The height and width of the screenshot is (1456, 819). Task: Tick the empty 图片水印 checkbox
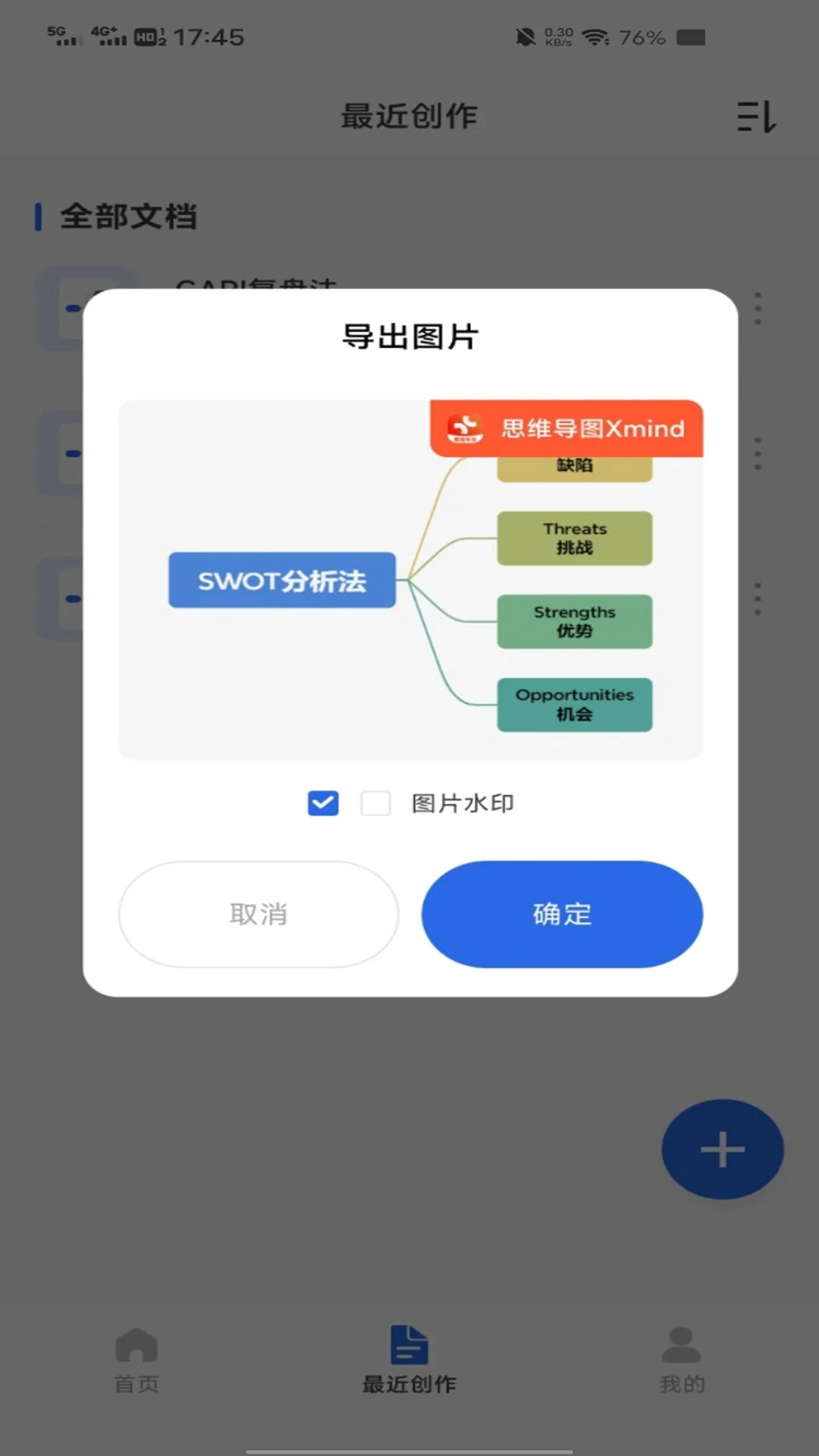click(x=375, y=803)
